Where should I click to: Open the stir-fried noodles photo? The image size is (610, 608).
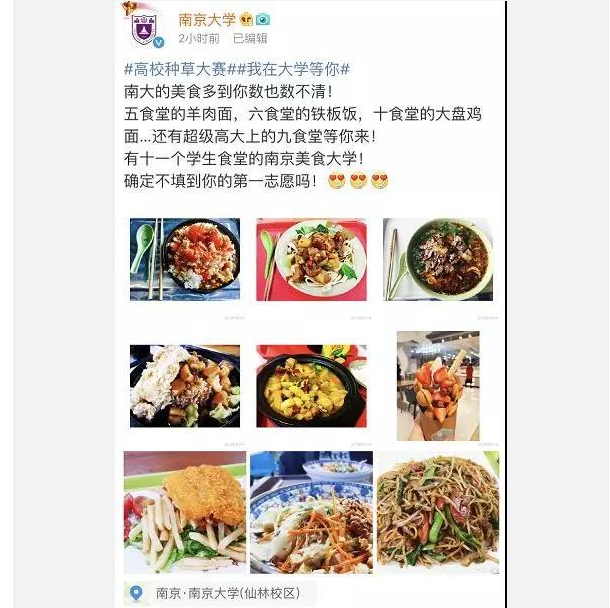(x=438, y=512)
